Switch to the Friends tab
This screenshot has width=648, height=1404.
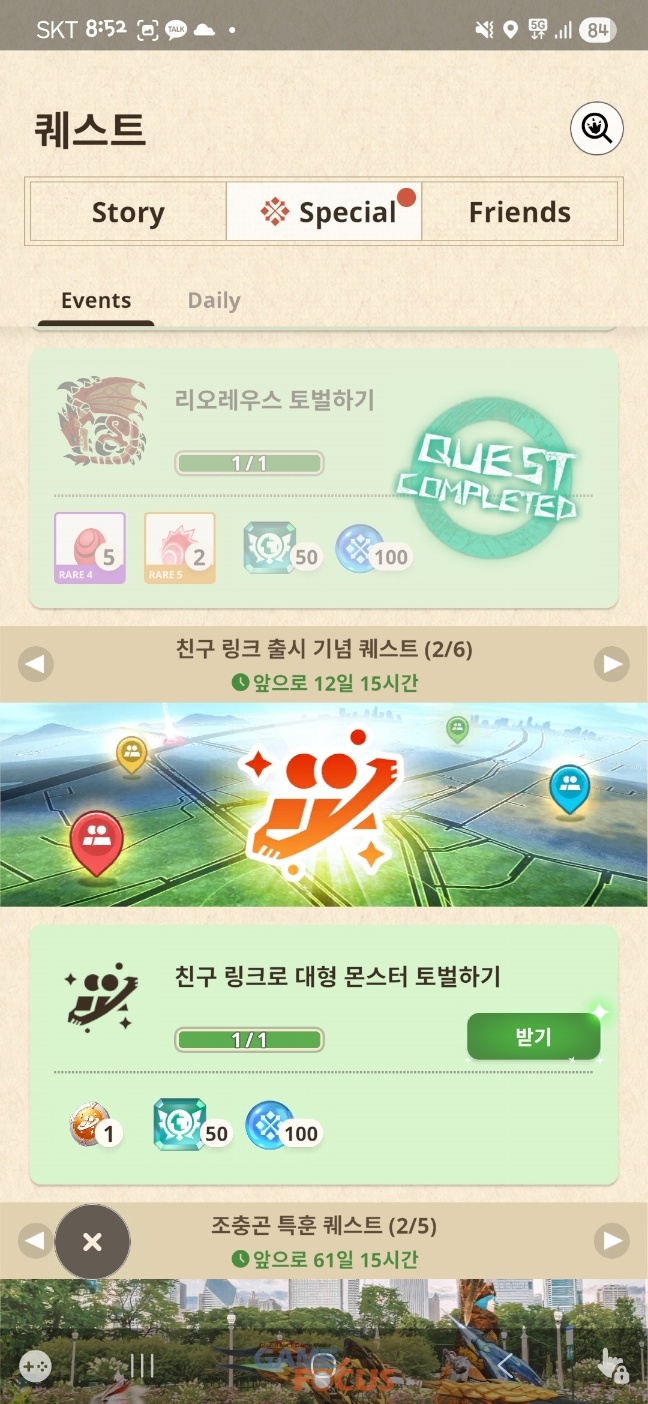coord(519,212)
